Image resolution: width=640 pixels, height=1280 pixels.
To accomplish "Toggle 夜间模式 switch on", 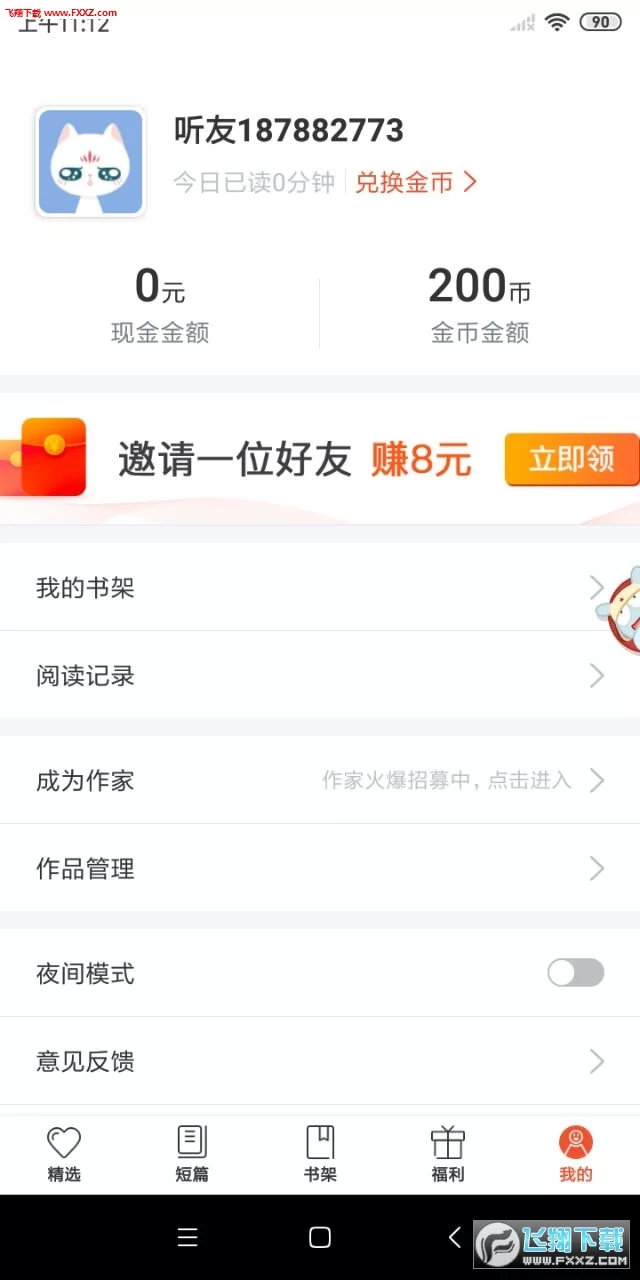I will [575, 973].
